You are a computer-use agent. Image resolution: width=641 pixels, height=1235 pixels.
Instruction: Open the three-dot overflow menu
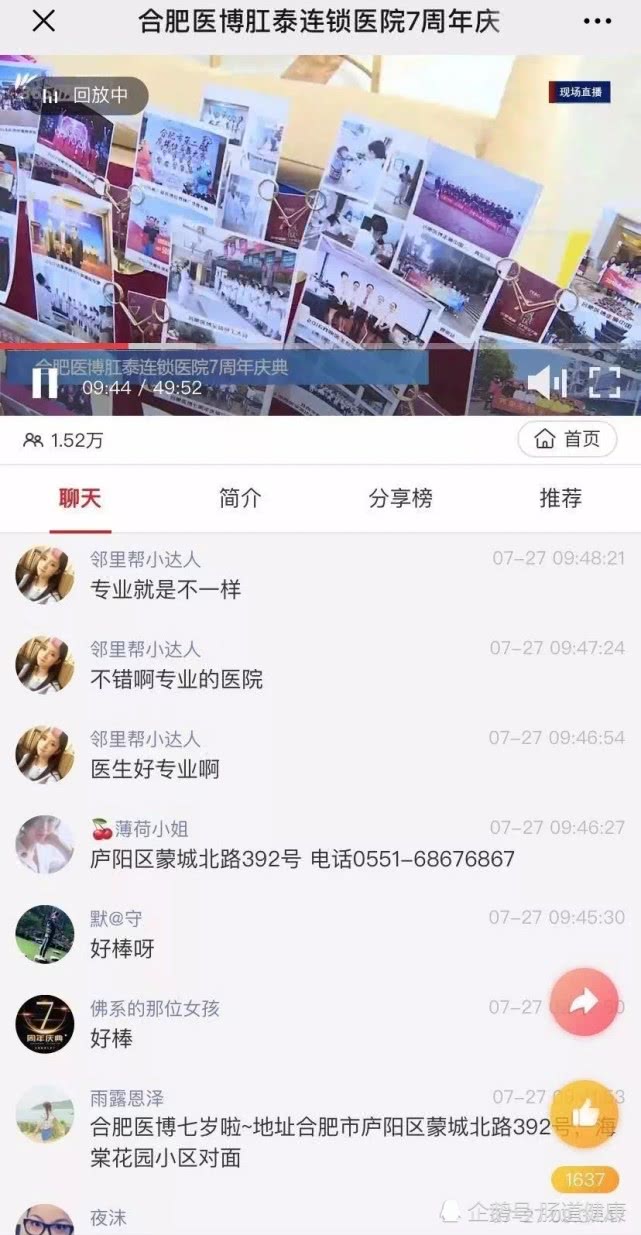(596, 21)
